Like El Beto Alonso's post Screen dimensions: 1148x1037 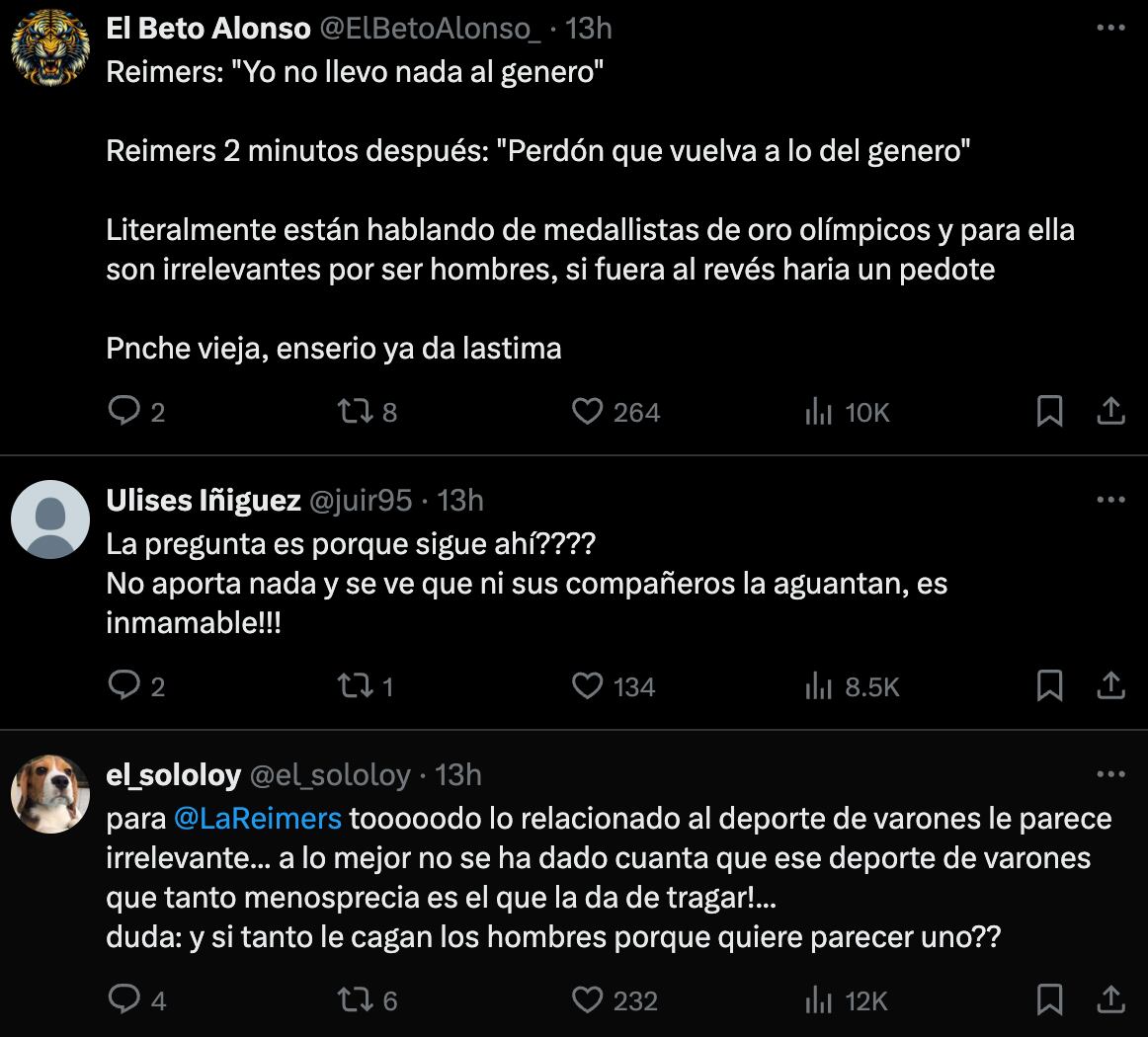point(588,411)
